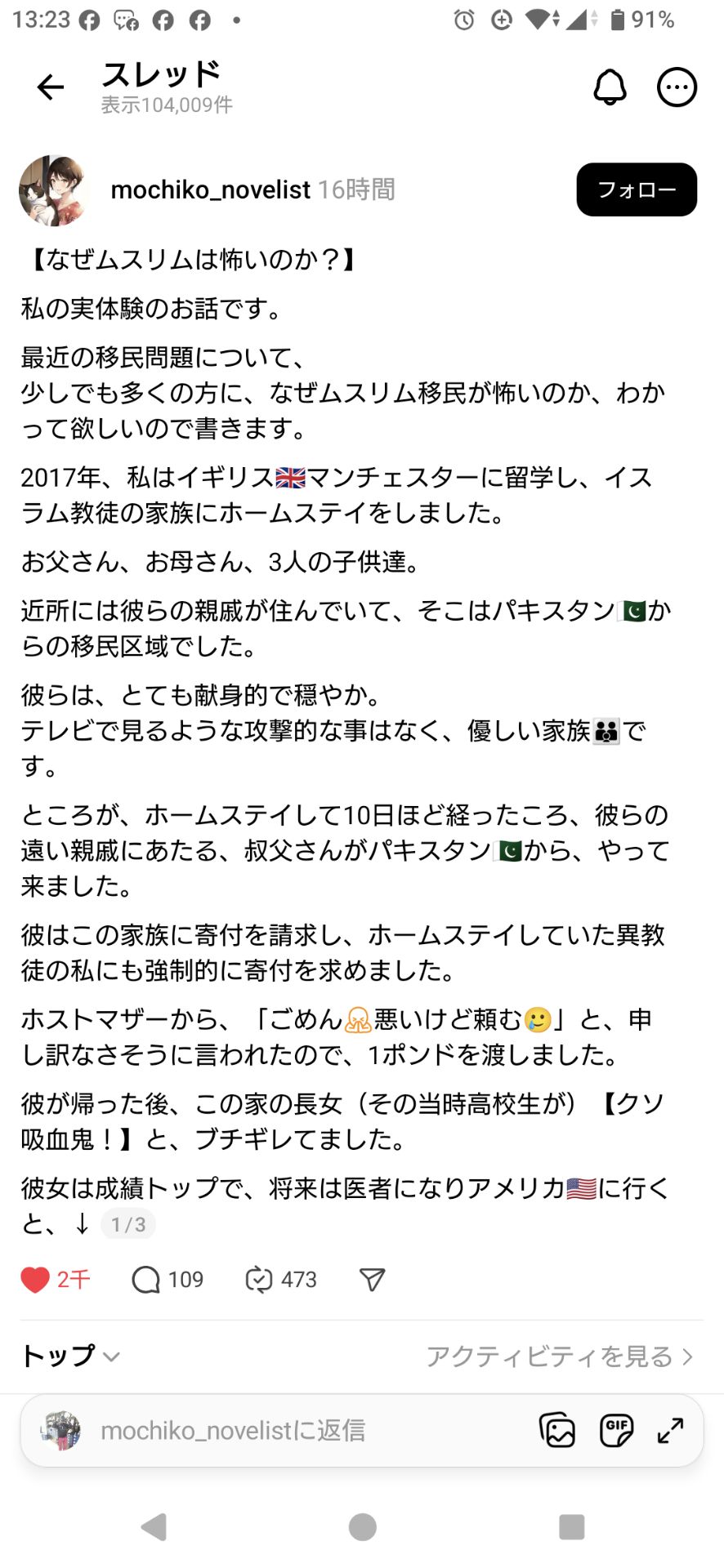Image resolution: width=724 pixels, height=1568 pixels.
Task: Open the thread notifications bell
Action: [610, 87]
